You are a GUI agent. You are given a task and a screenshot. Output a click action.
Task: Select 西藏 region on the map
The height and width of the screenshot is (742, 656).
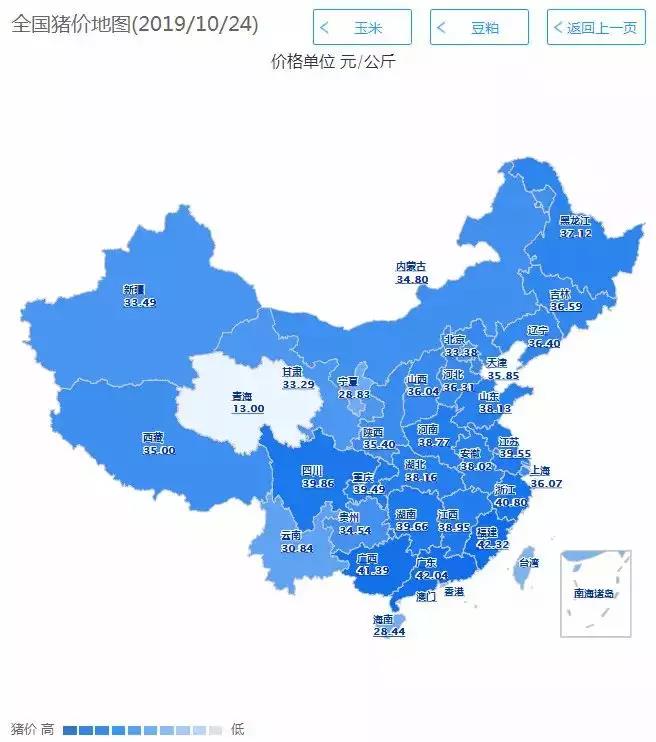pyautogui.click(x=157, y=443)
